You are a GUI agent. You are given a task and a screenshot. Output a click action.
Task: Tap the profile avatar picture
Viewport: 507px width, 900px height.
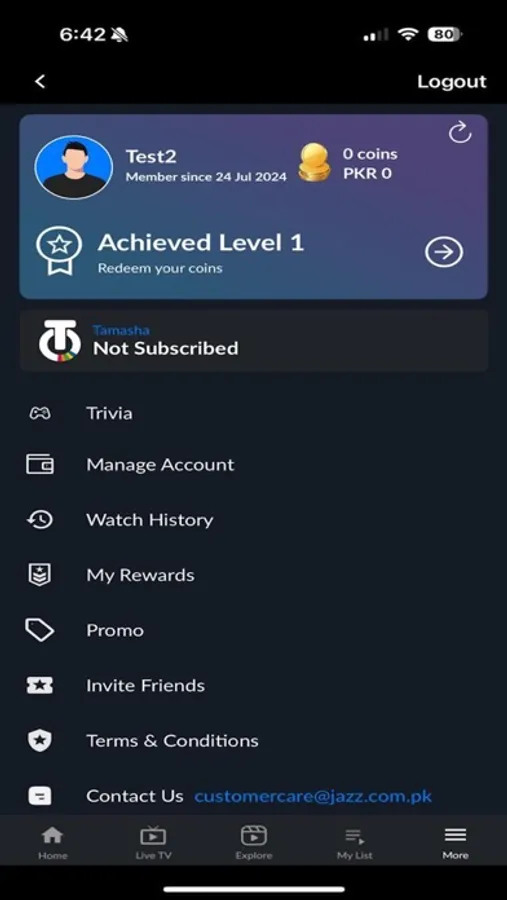tap(73, 167)
